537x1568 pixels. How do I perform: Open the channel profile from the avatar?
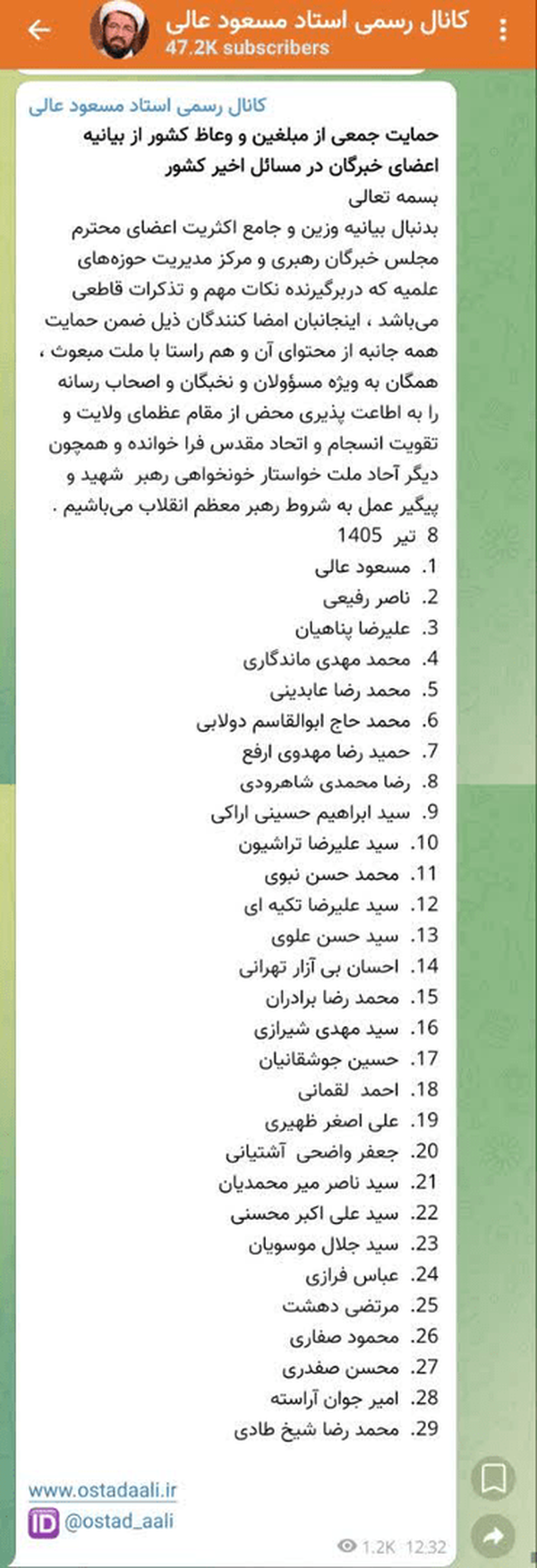tap(121, 32)
